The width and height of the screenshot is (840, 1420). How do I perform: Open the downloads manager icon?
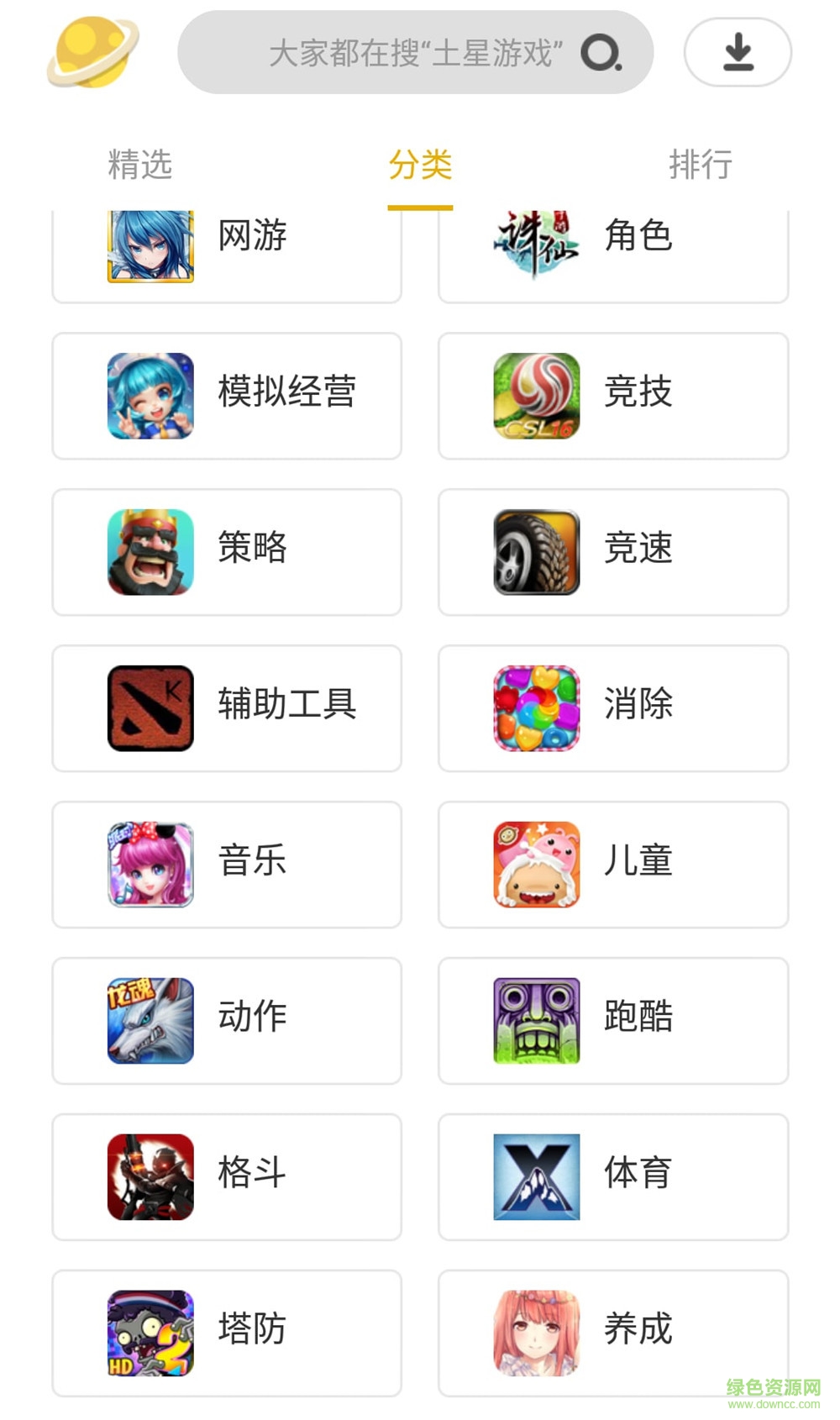[x=738, y=52]
